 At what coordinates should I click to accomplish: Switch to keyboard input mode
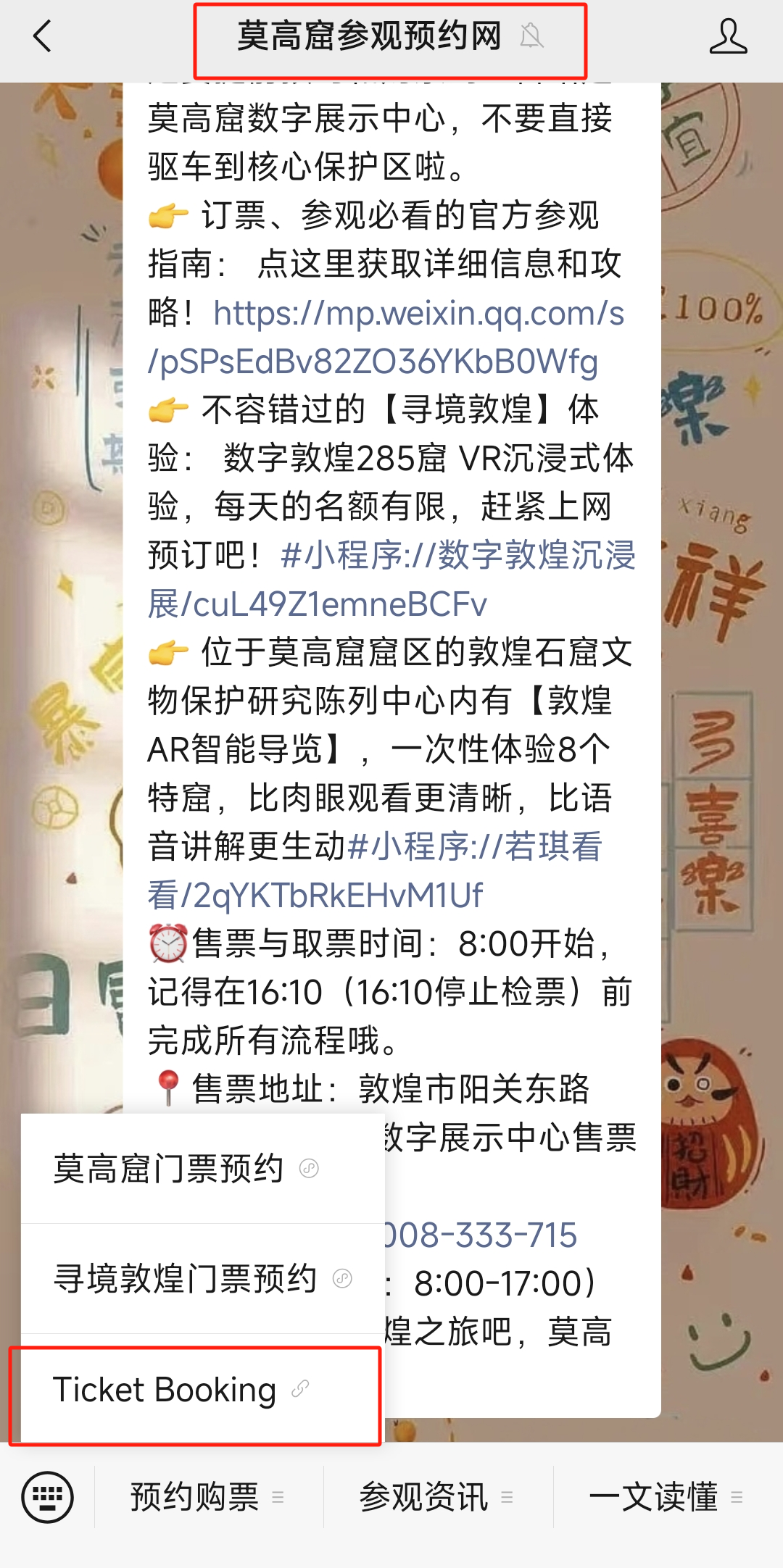click(47, 1496)
